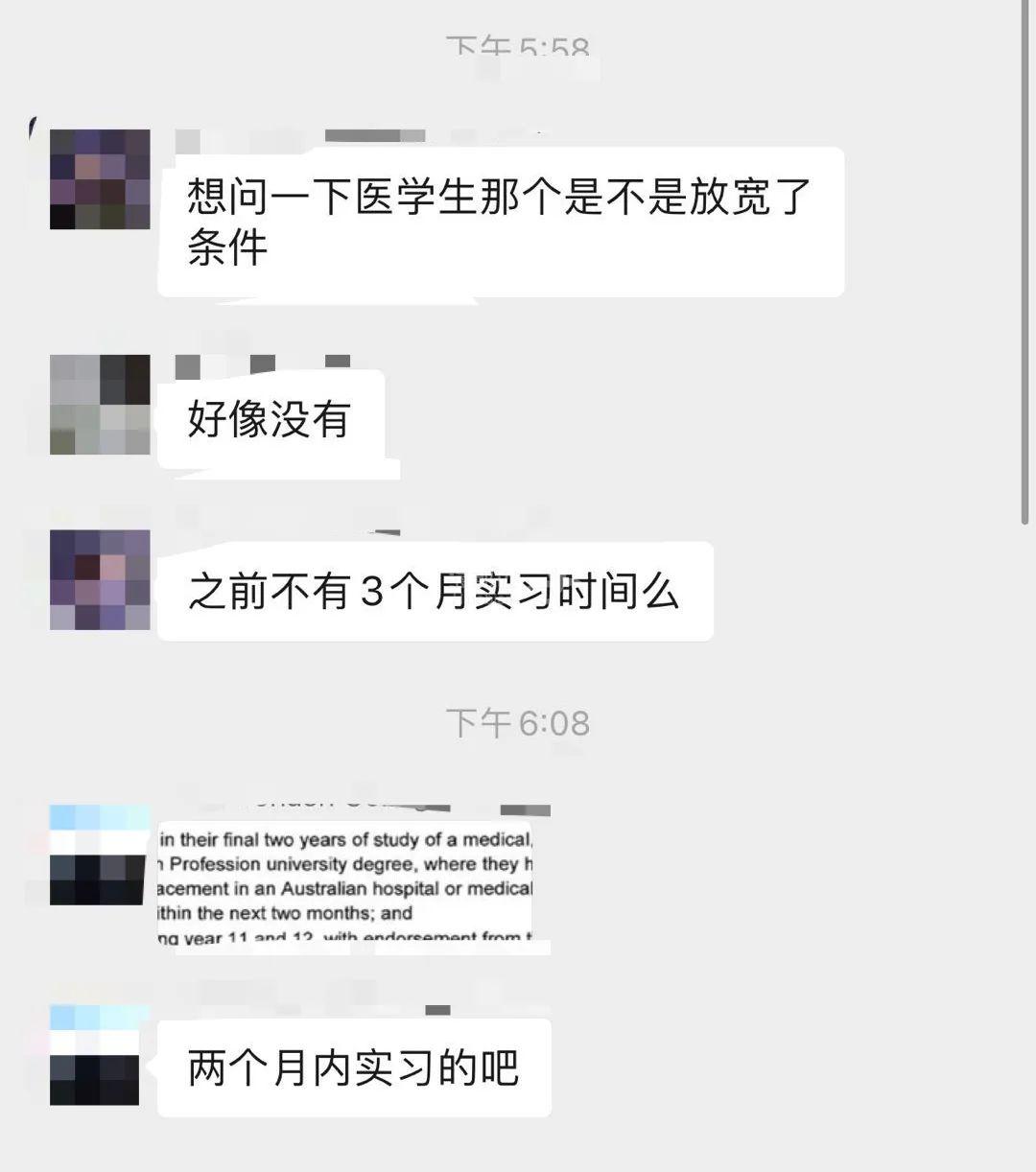The width and height of the screenshot is (1036, 1172).
Task: Open avatar beside the 两个月内实习的吧 message
Action: tap(96, 1055)
